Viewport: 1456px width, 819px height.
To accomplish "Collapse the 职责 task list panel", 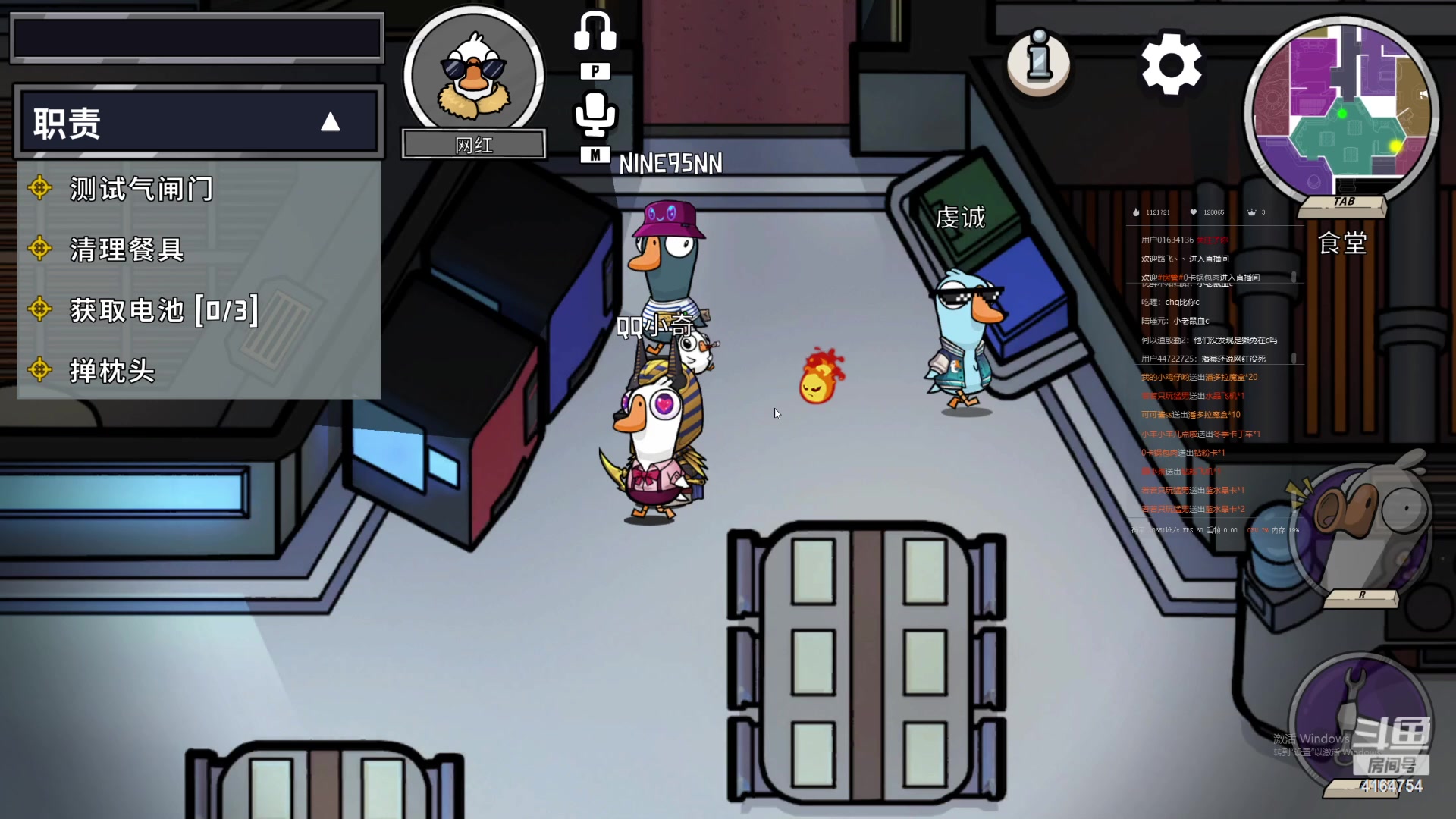I will (x=330, y=122).
